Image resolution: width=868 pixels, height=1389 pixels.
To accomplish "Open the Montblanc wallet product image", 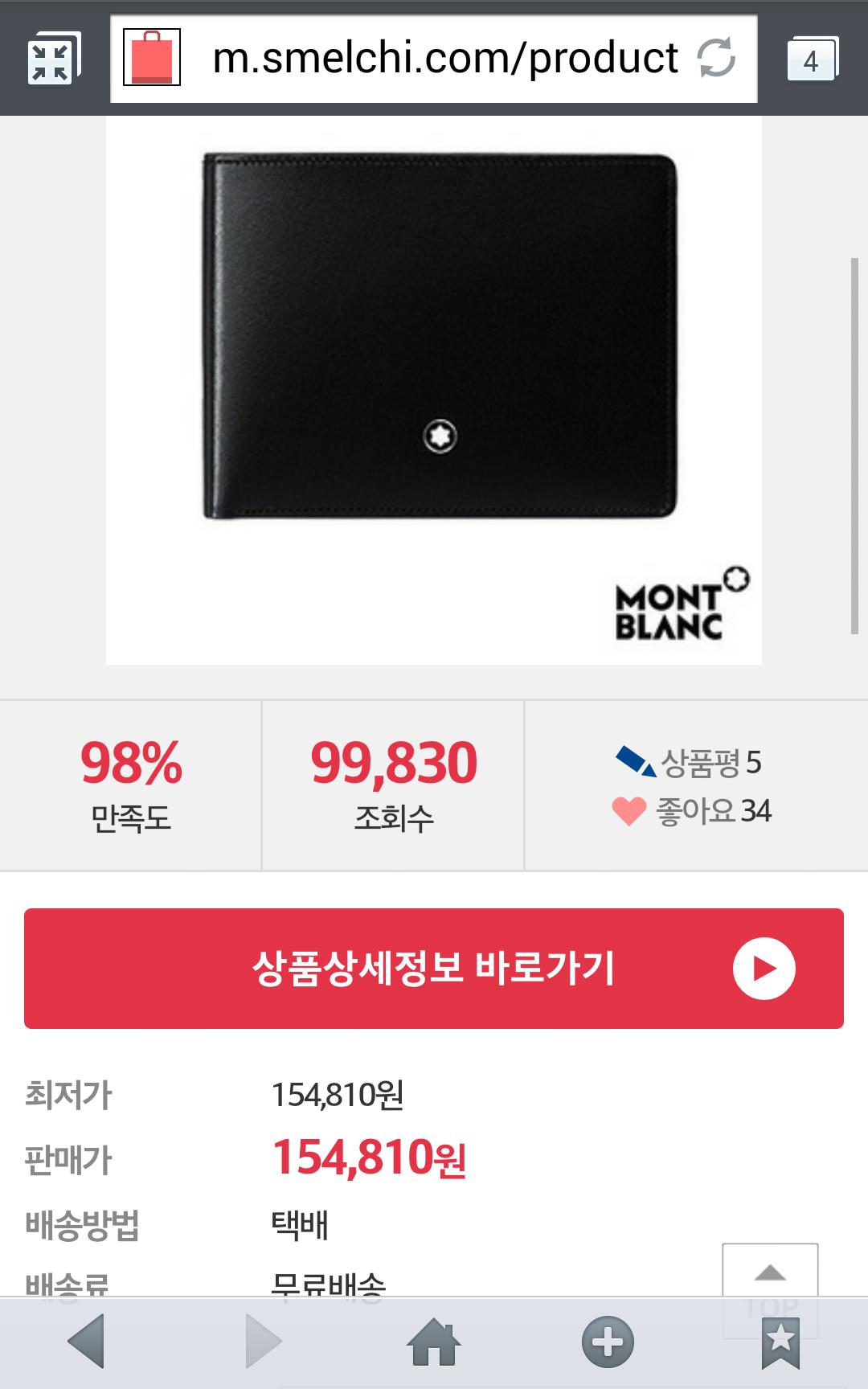I will (434, 390).
